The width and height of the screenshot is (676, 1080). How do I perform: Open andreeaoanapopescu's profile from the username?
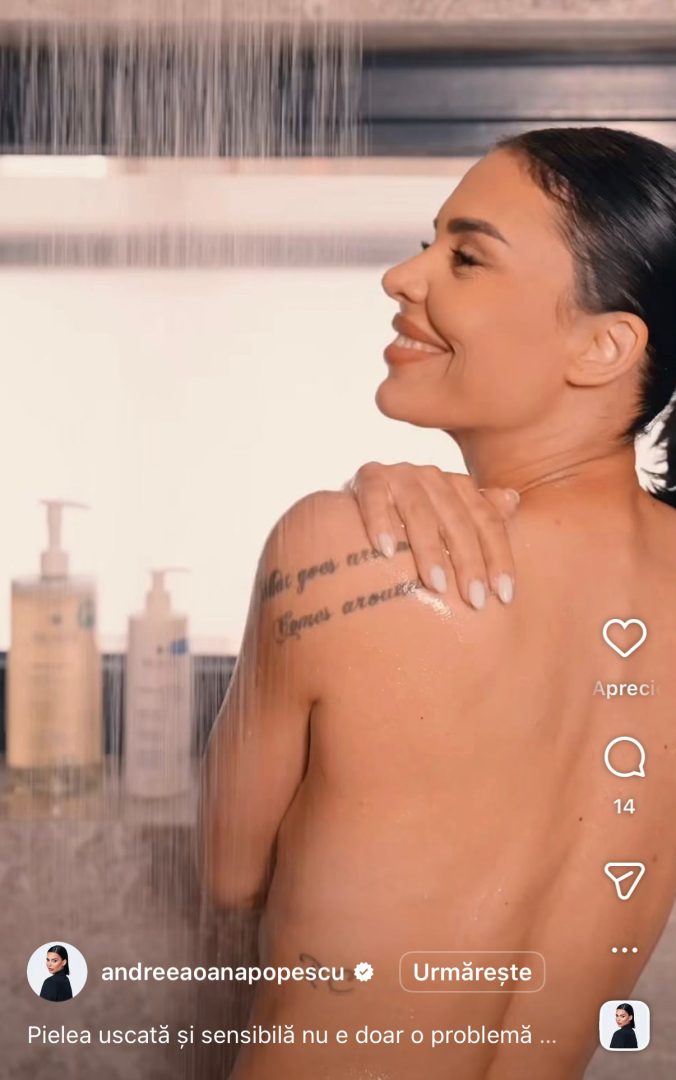tap(223, 972)
